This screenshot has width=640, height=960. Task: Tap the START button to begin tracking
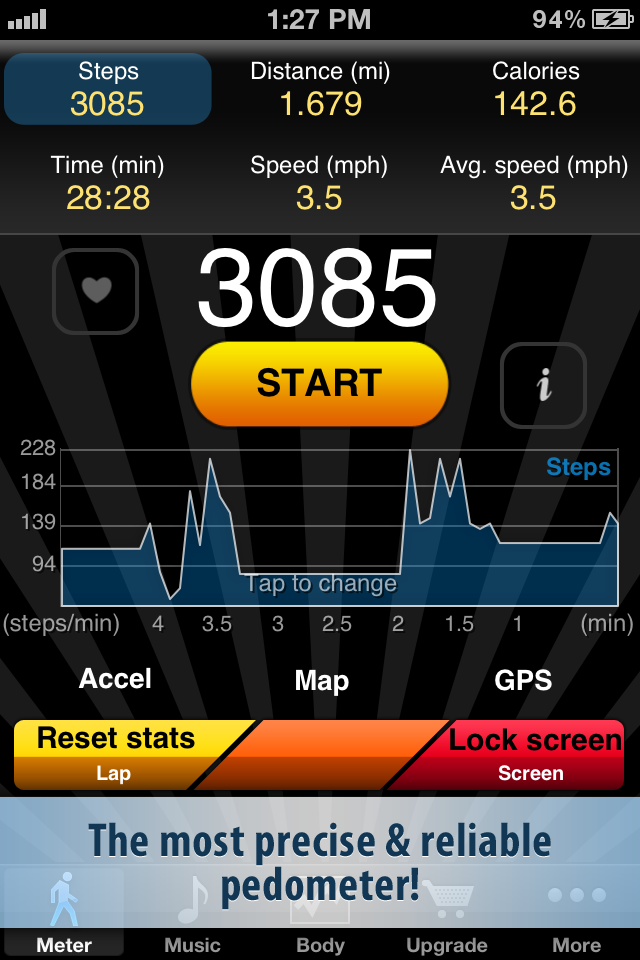coord(319,384)
